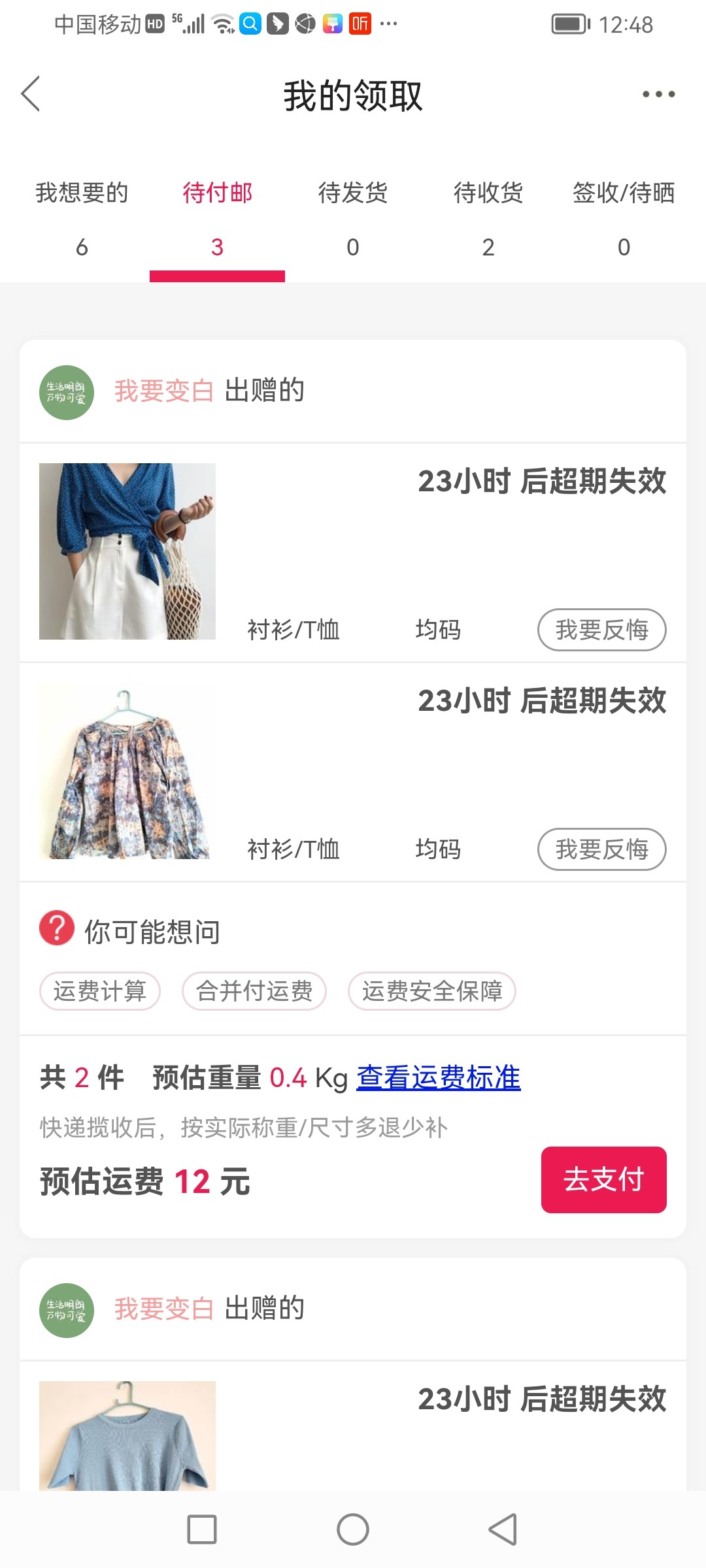Screen dimensions: 706x1568
Task: Open the 查看运费标准 link
Action: 438,1077
